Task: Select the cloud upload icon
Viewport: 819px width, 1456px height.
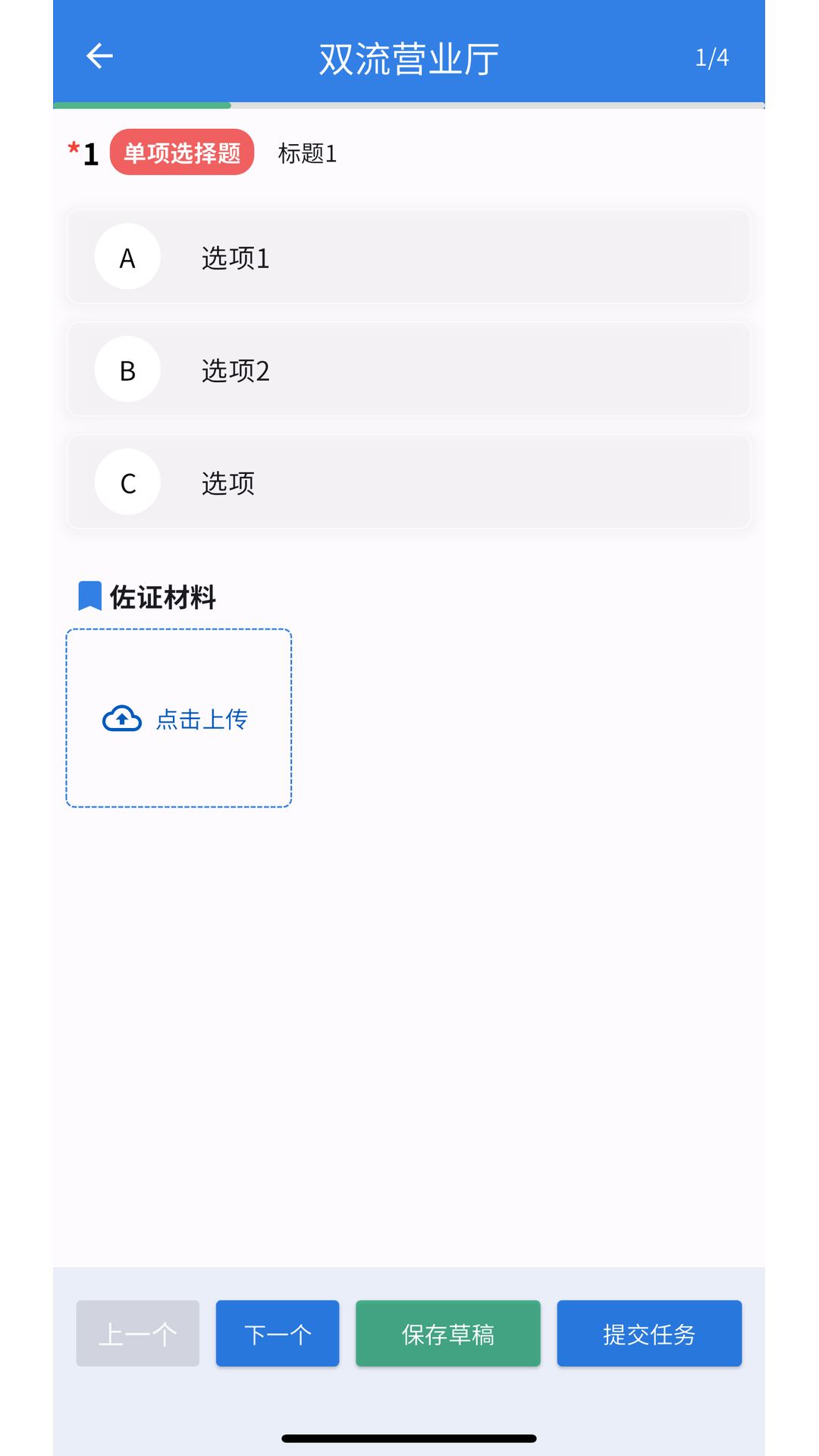Action: pyautogui.click(x=122, y=717)
